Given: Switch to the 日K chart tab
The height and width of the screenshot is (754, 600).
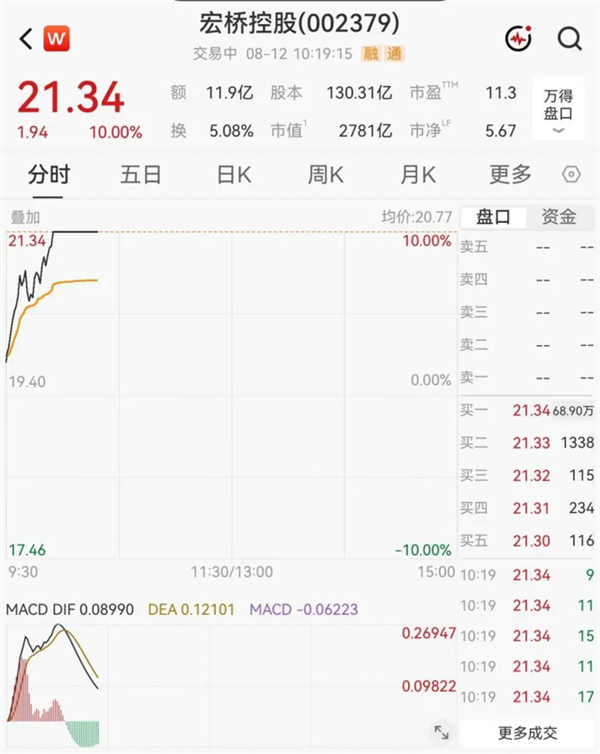Looking at the screenshot, I should click(234, 175).
